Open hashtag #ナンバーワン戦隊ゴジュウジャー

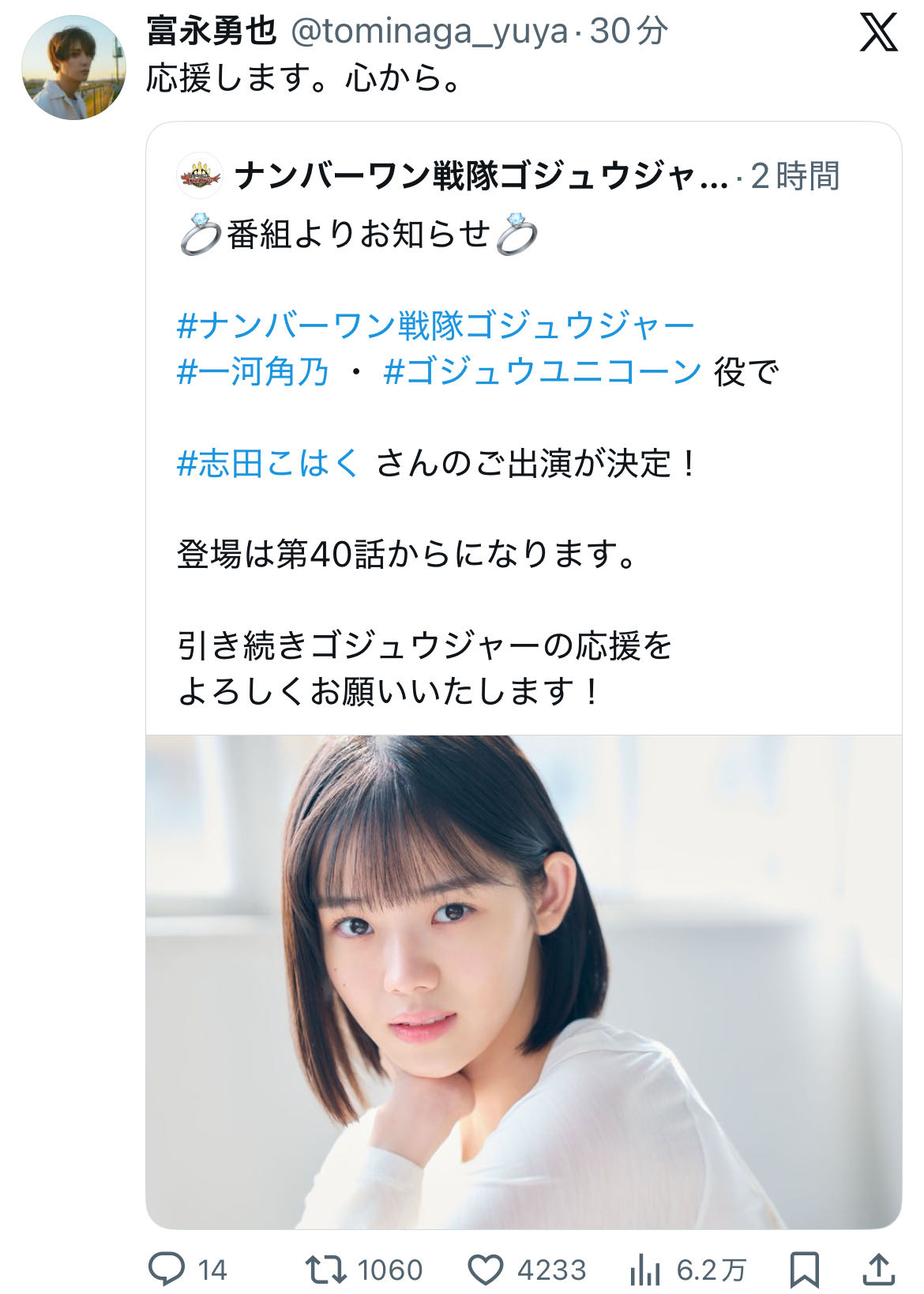(x=435, y=325)
